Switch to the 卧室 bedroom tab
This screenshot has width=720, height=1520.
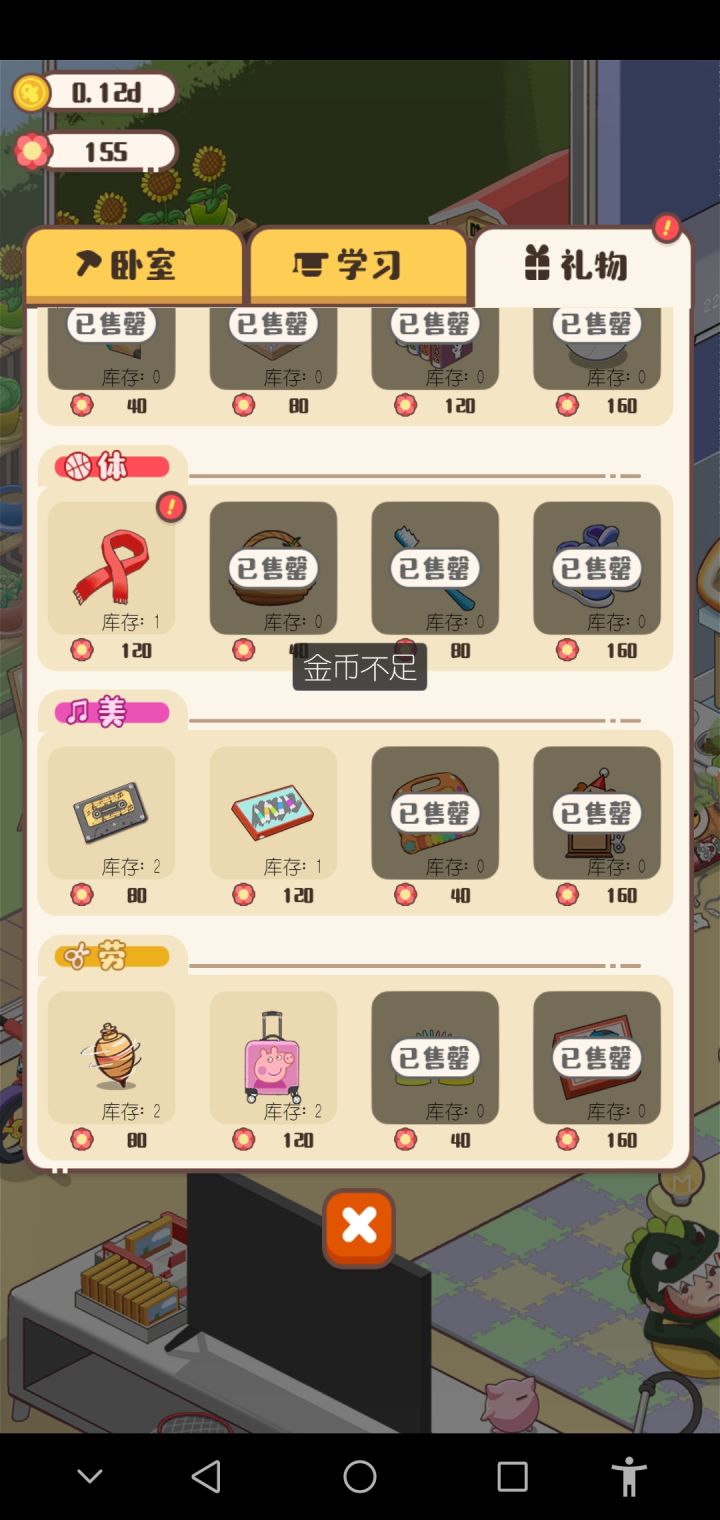click(x=135, y=264)
